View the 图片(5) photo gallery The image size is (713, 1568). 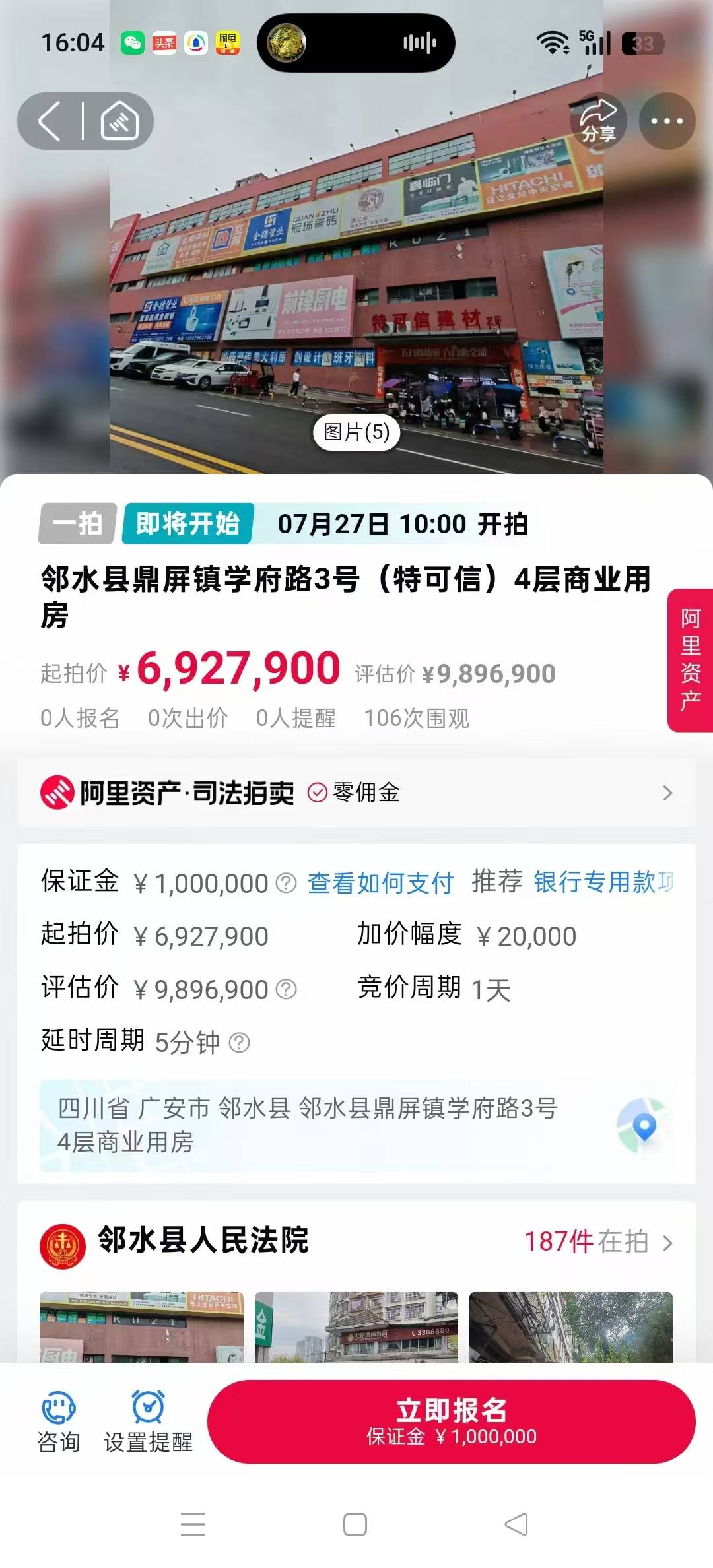[356, 432]
